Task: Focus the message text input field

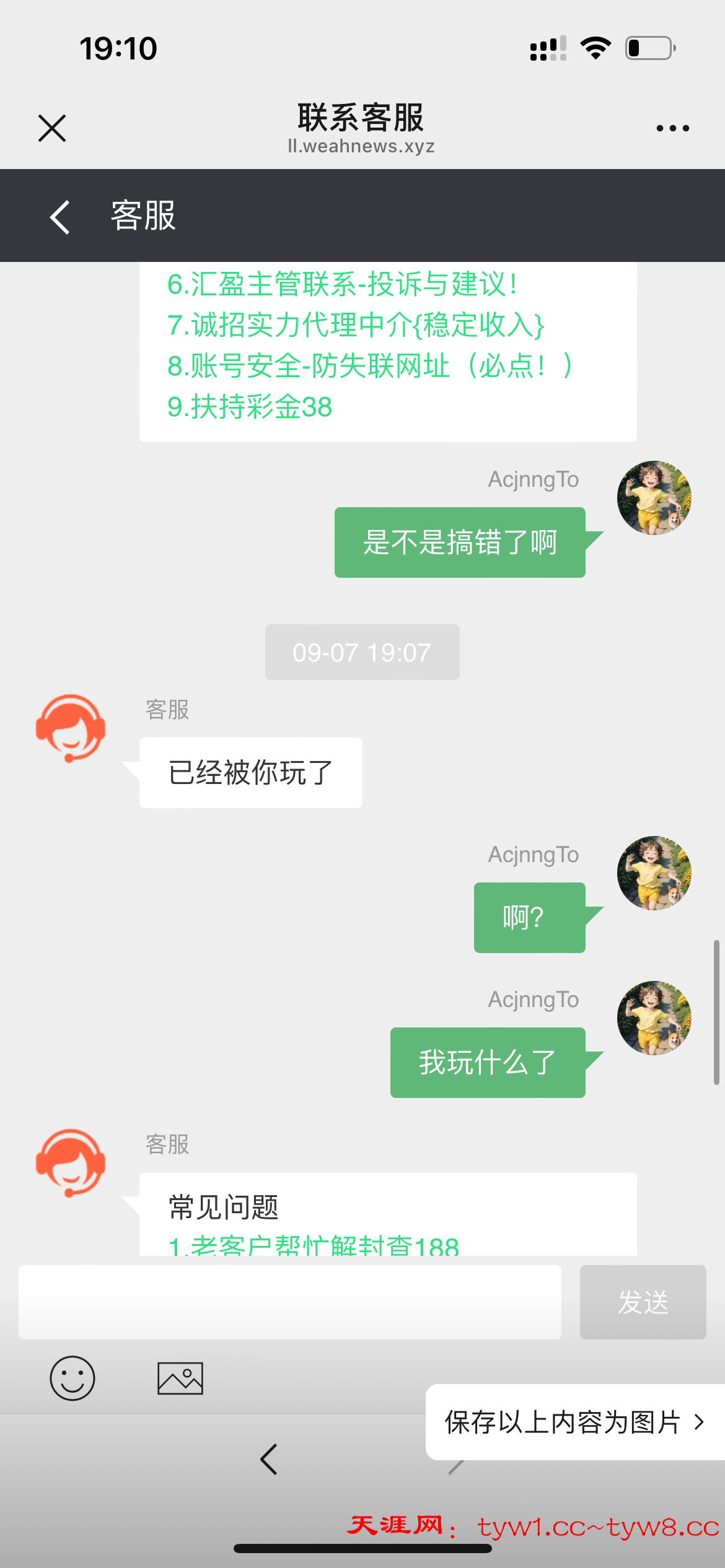Action: click(289, 1302)
